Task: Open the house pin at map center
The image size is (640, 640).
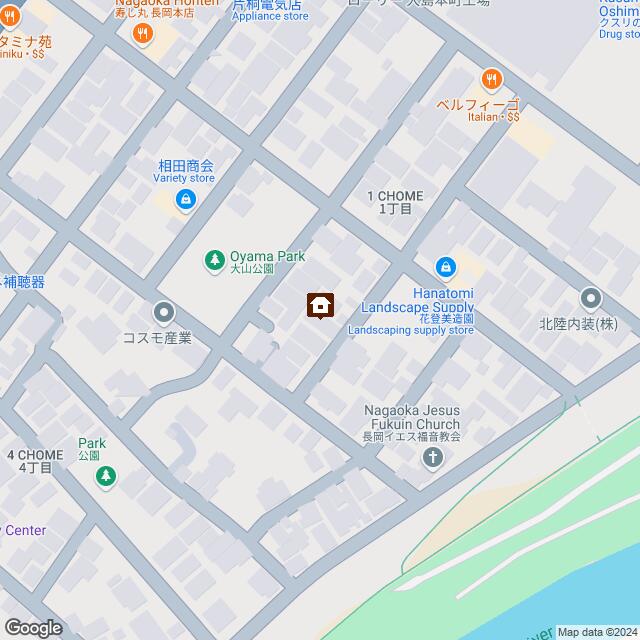Action: [320, 305]
